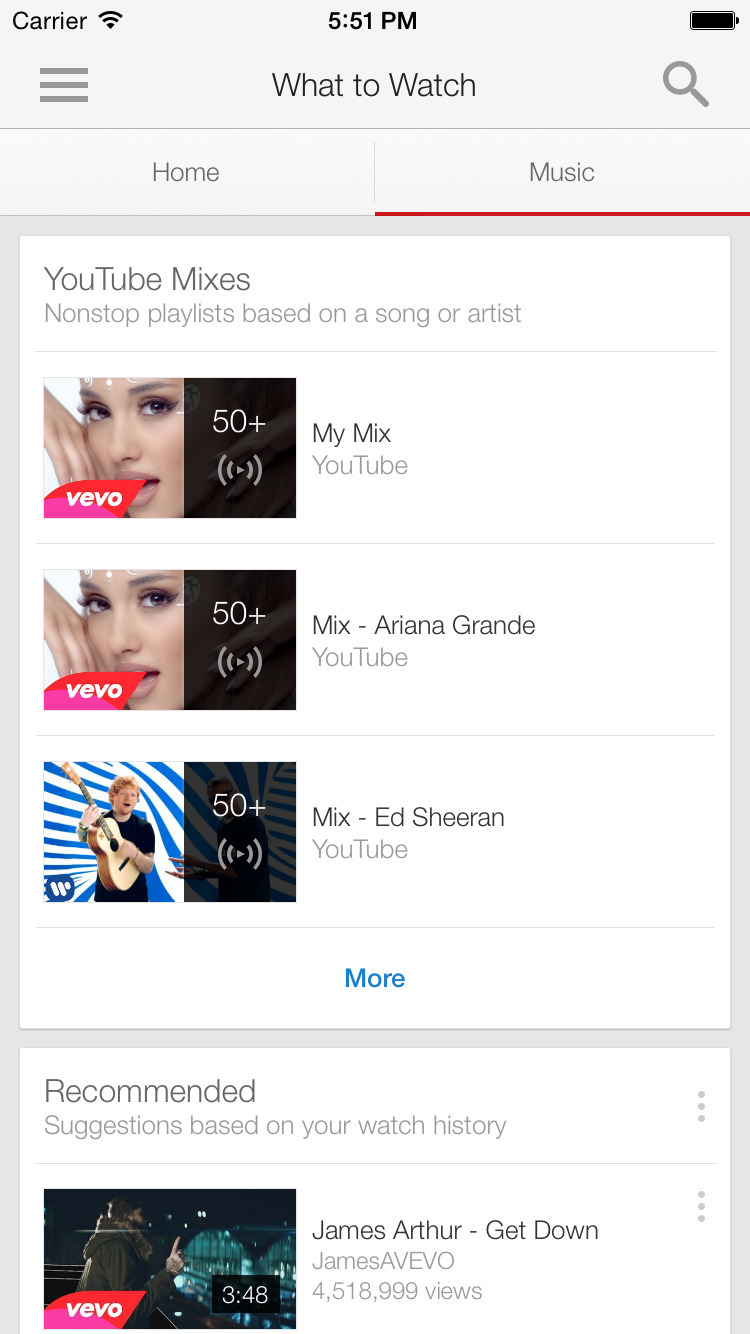Image resolution: width=750 pixels, height=1334 pixels.
Task: Open the search magnifier icon
Action: pos(686,85)
